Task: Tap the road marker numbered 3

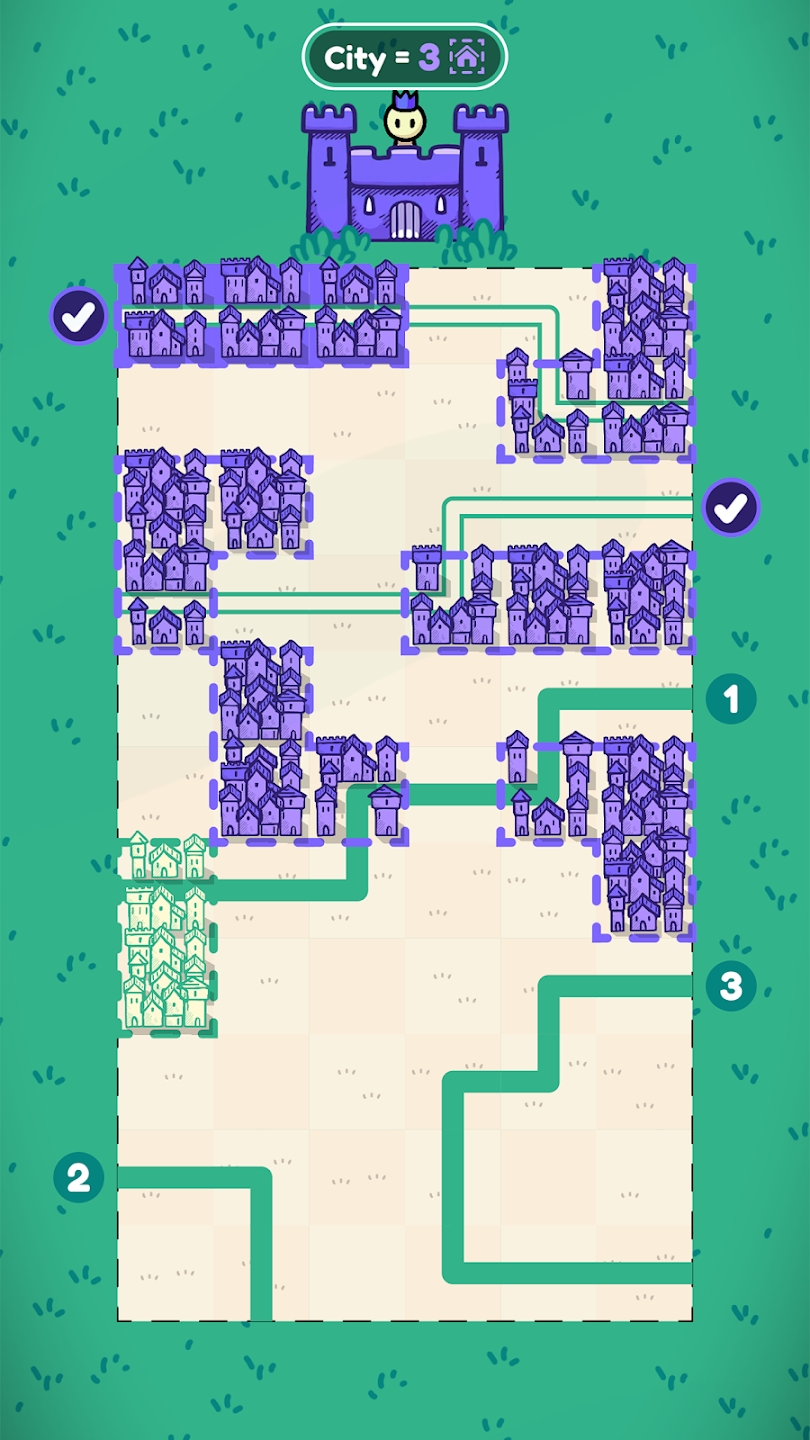Action: tap(731, 987)
